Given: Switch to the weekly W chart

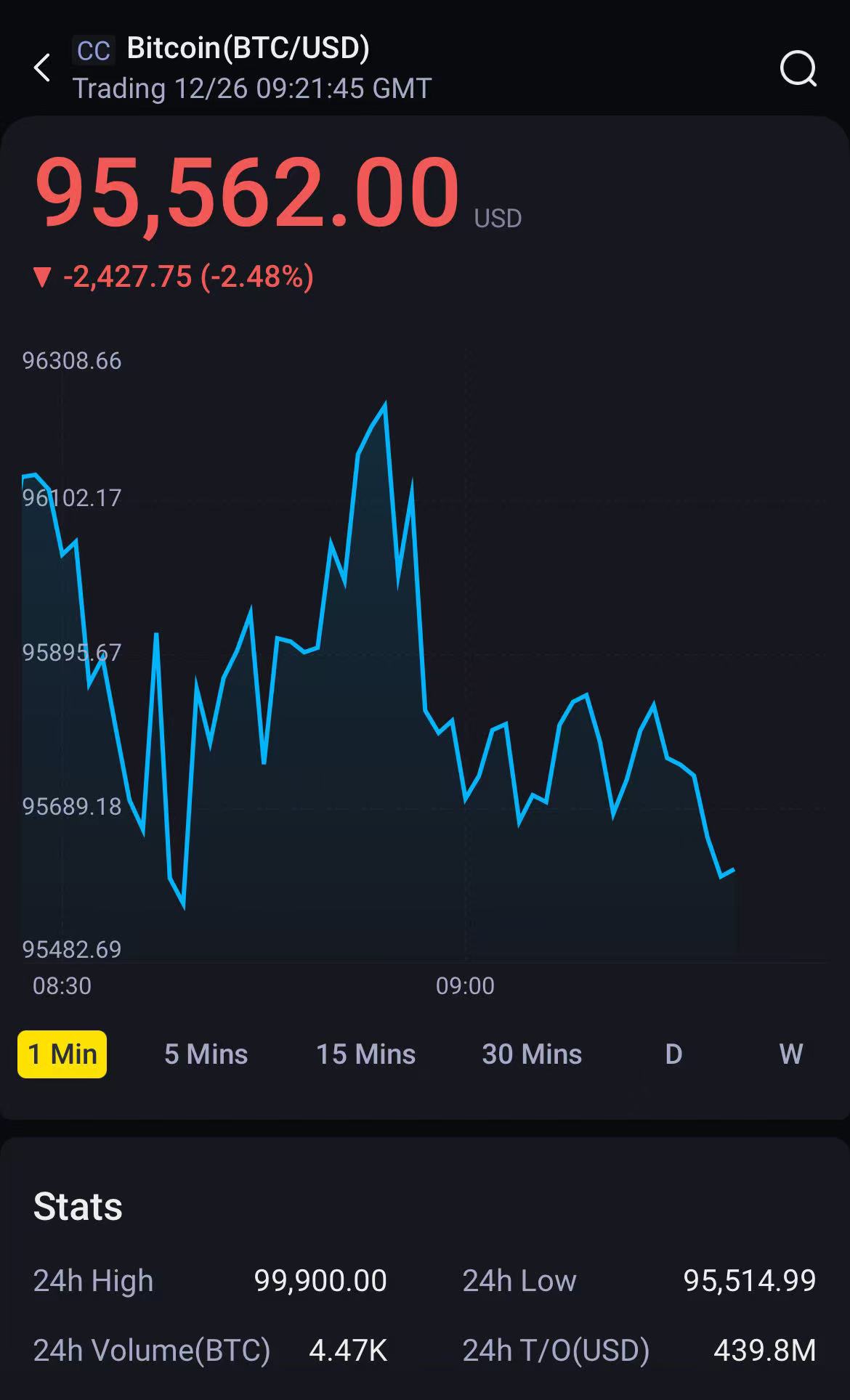Looking at the screenshot, I should [x=790, y=1054].
